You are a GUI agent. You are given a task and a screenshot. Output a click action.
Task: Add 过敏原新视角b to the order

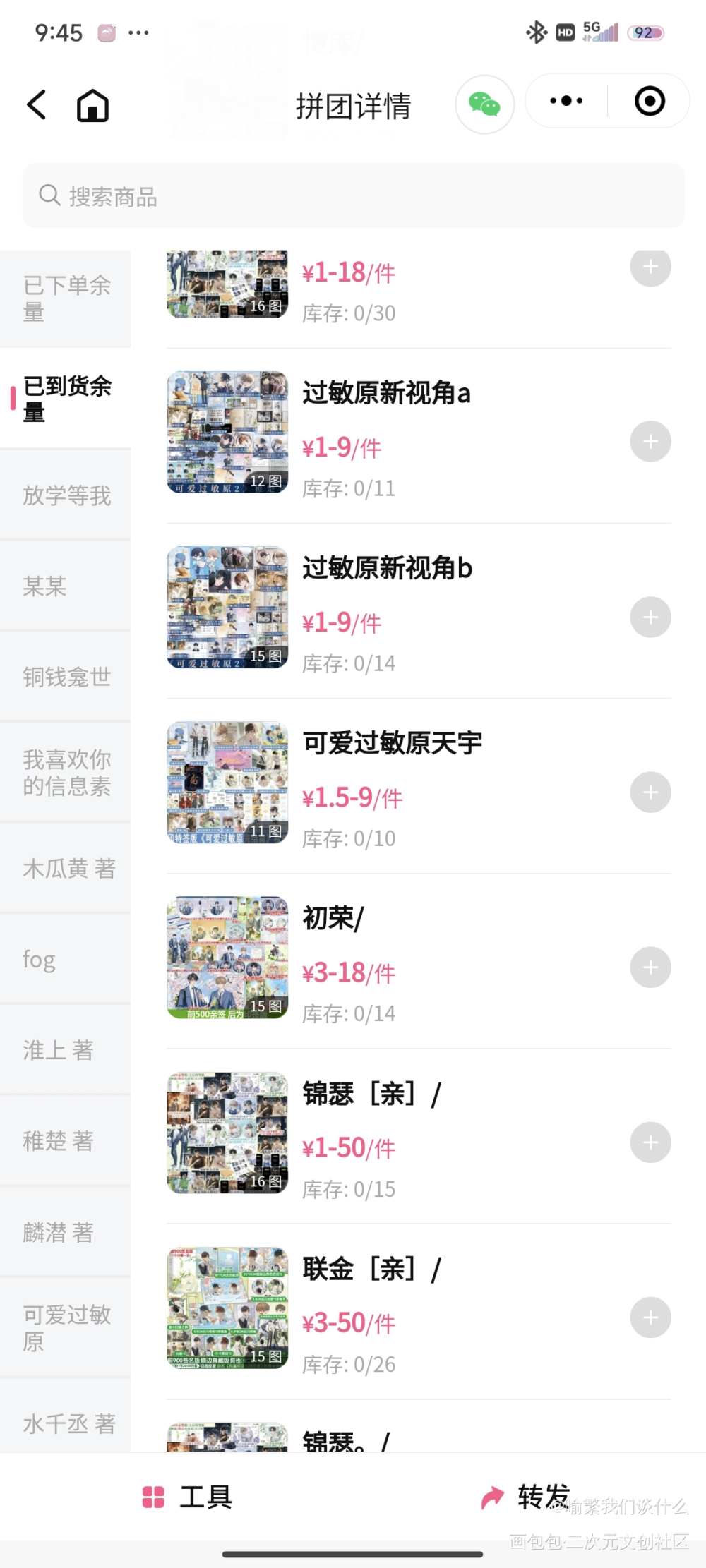(650, 617)
